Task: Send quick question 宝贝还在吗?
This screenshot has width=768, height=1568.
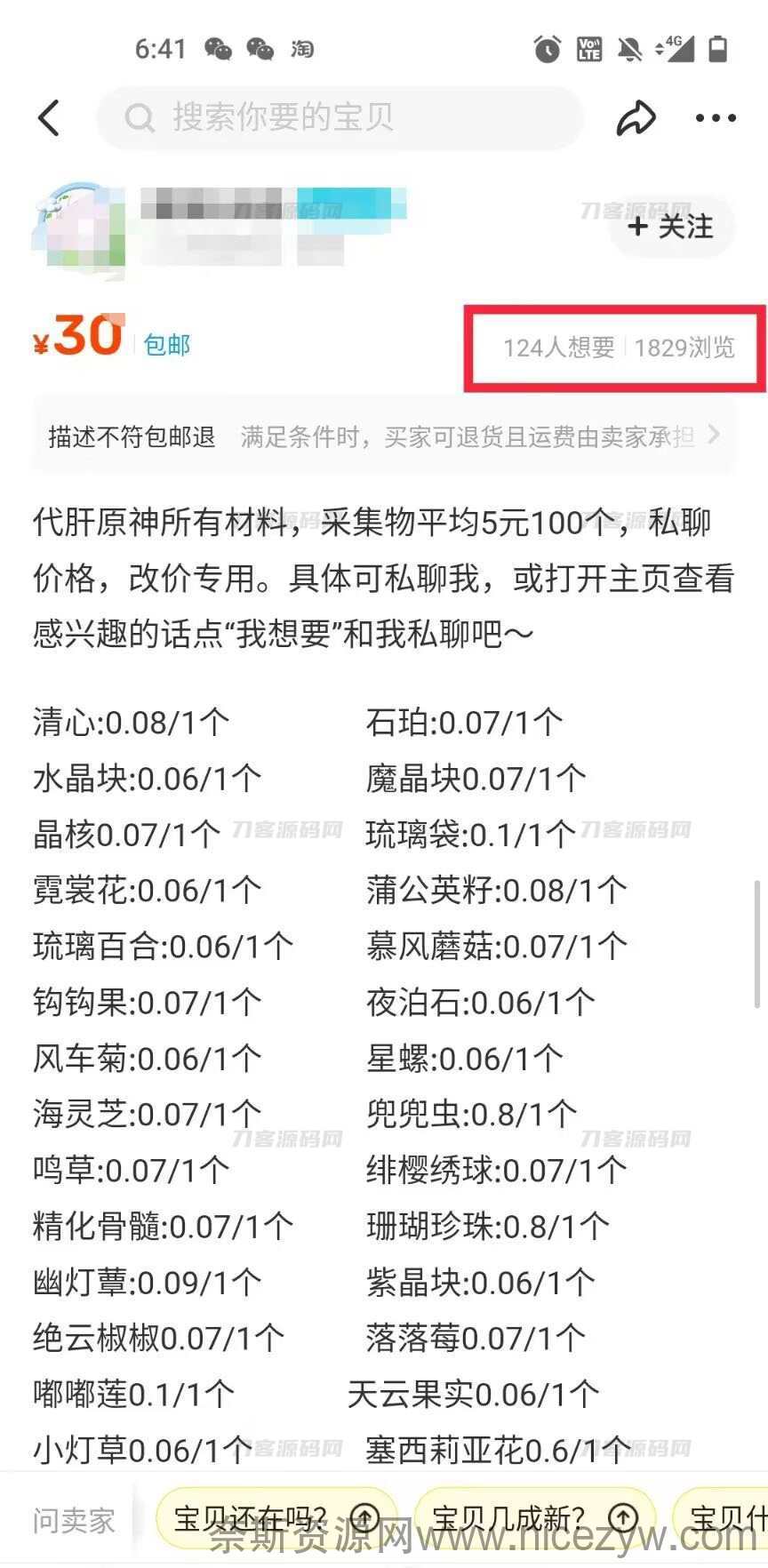Action: 276,1516
